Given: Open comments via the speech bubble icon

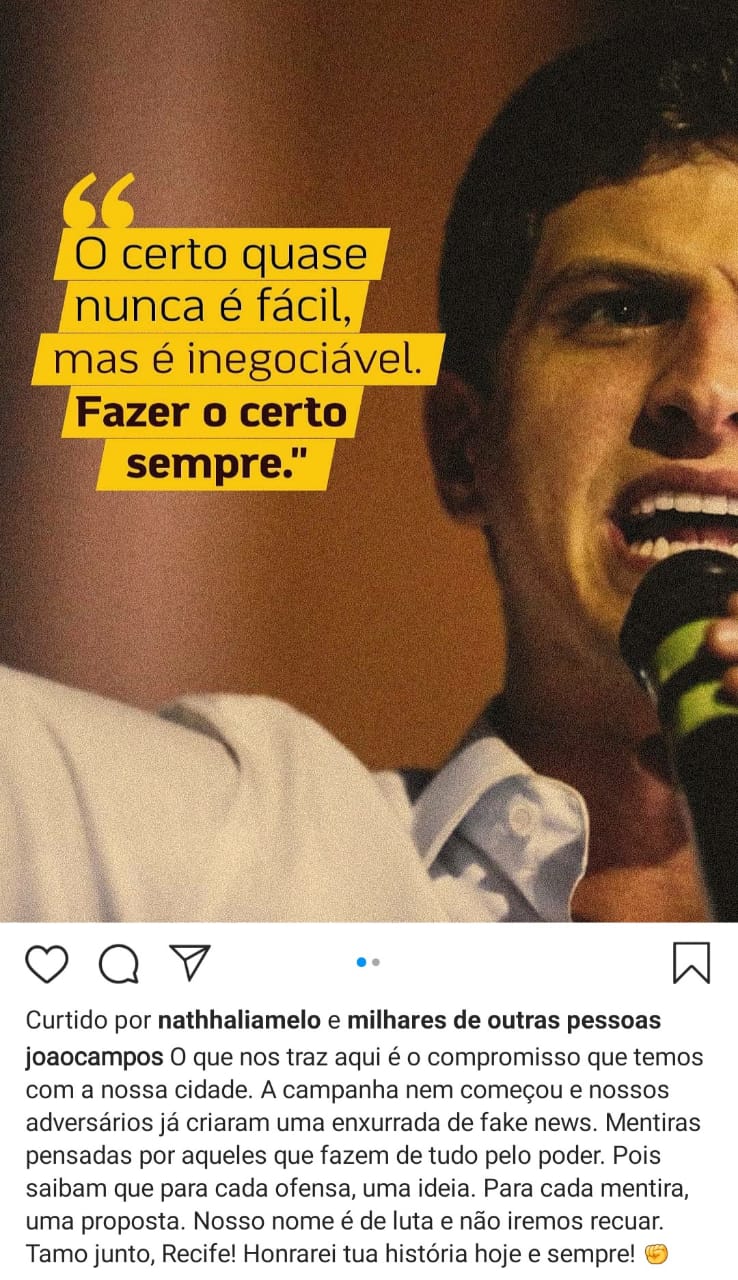Looking at the screenshot, I should click(119, 964).
